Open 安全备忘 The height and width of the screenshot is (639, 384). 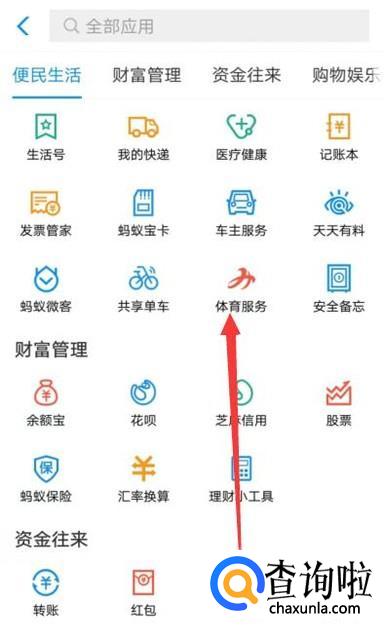point(339,289)
